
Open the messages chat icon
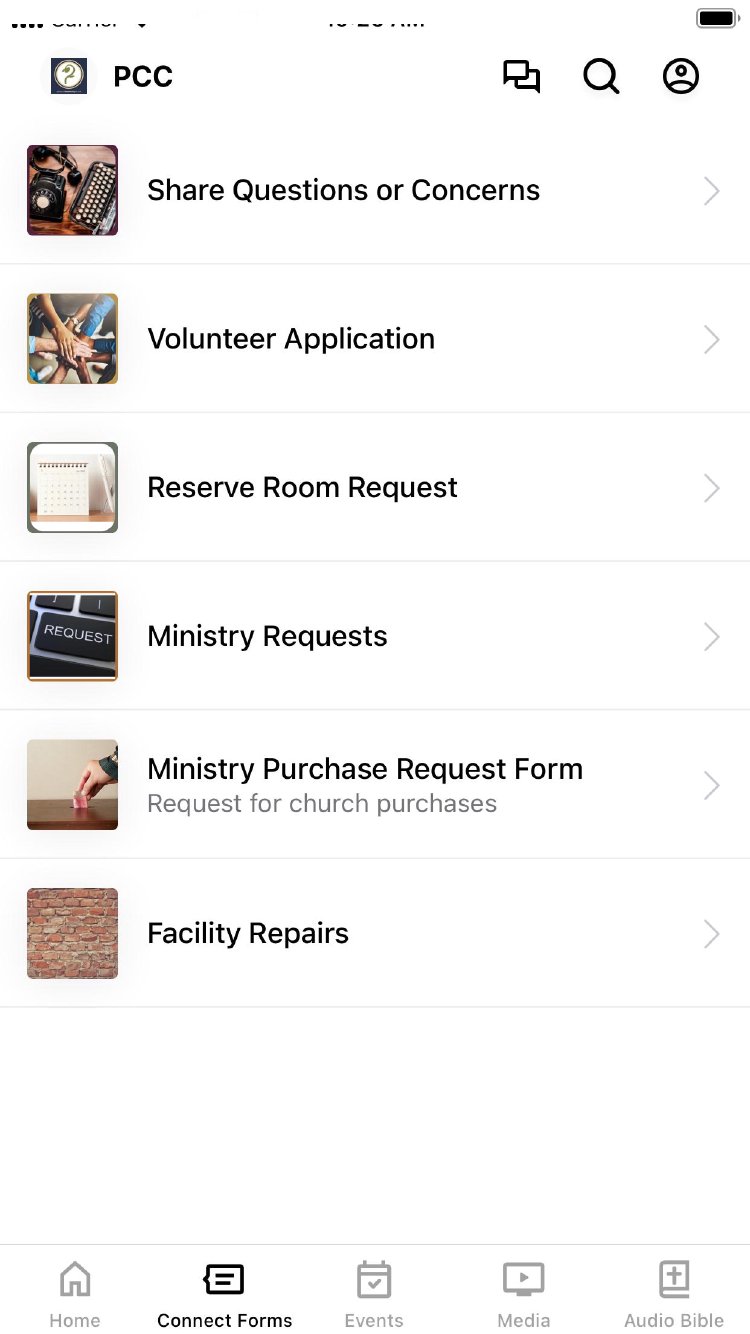point(521,77)
